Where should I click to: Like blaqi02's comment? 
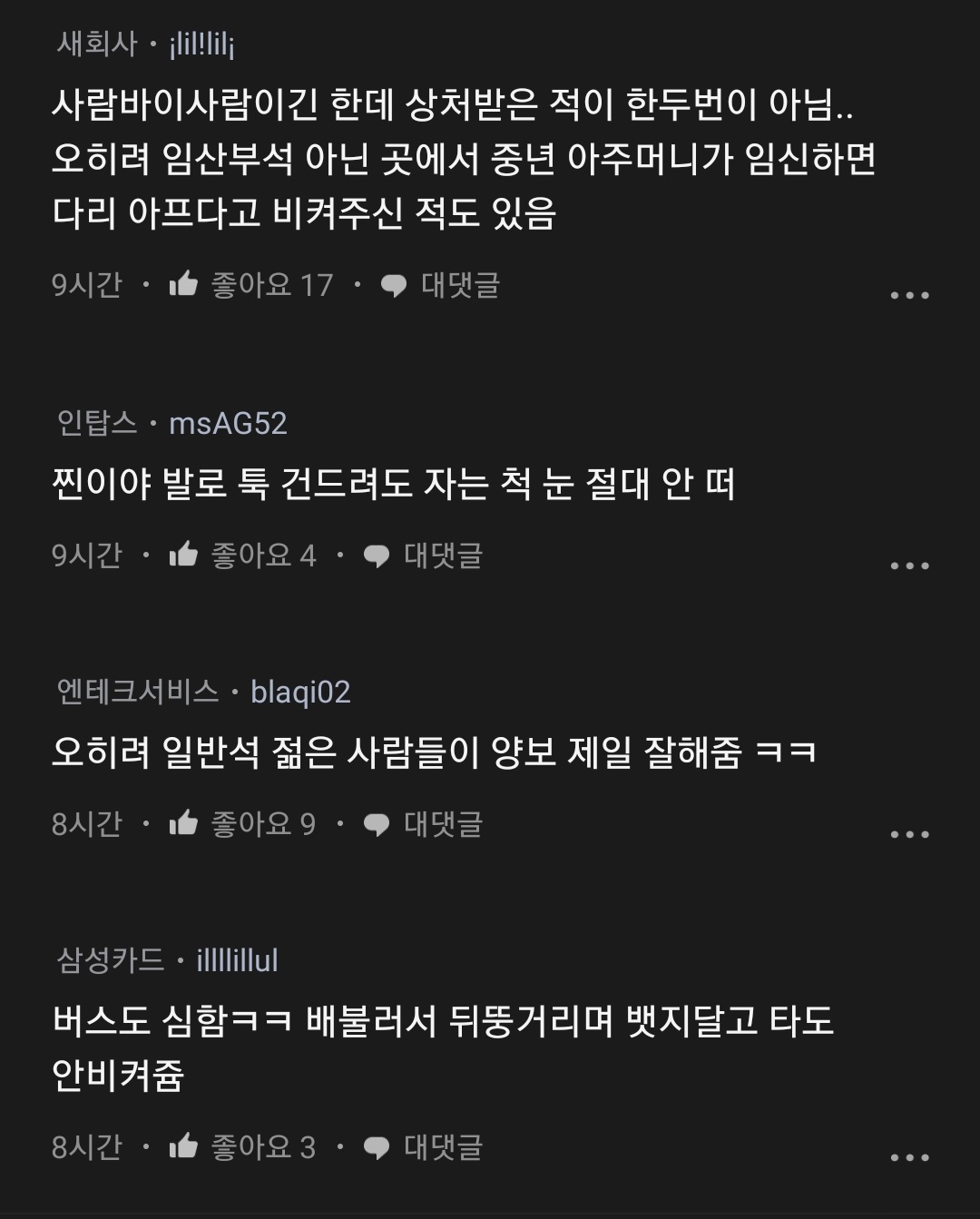tap(184, 823)
